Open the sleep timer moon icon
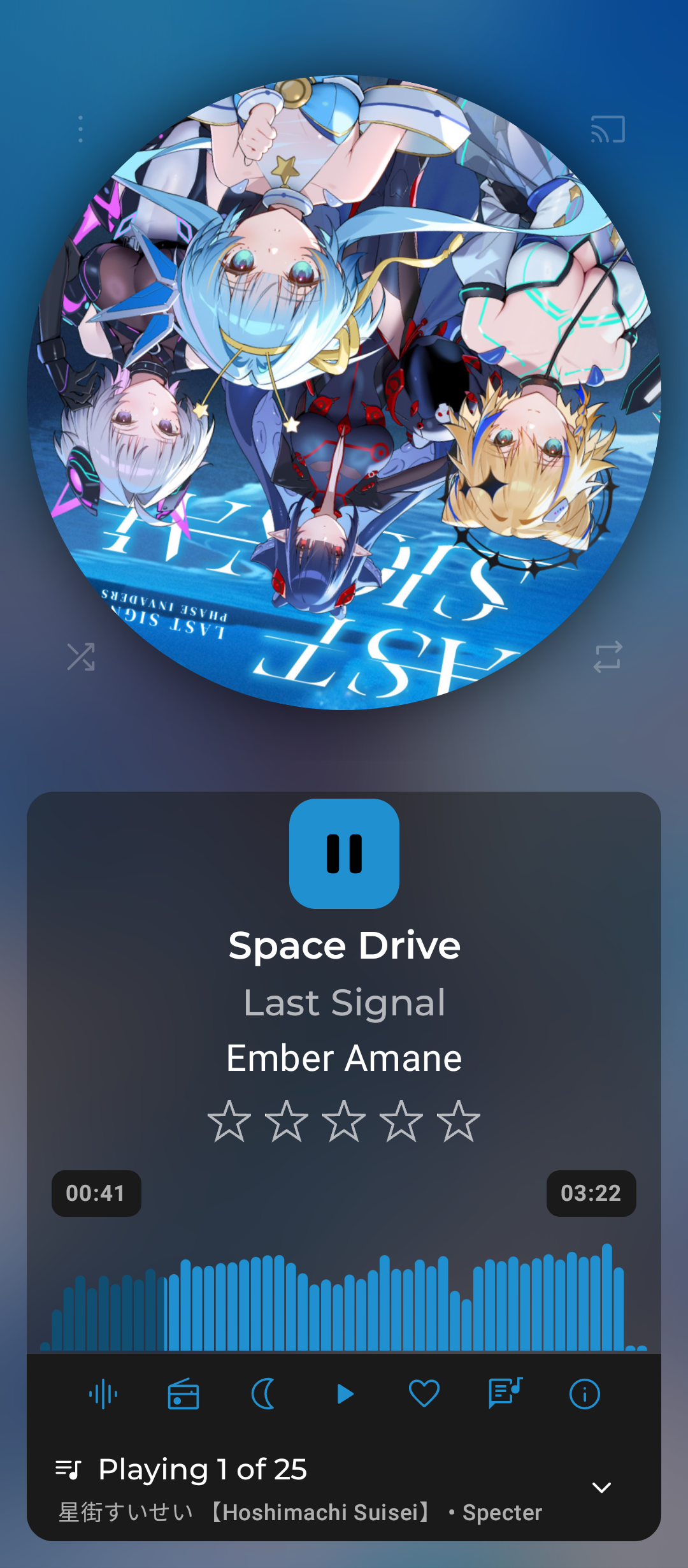This screenshot has height=1568, width=688. pyautogui.click(x=264, y=1394)
